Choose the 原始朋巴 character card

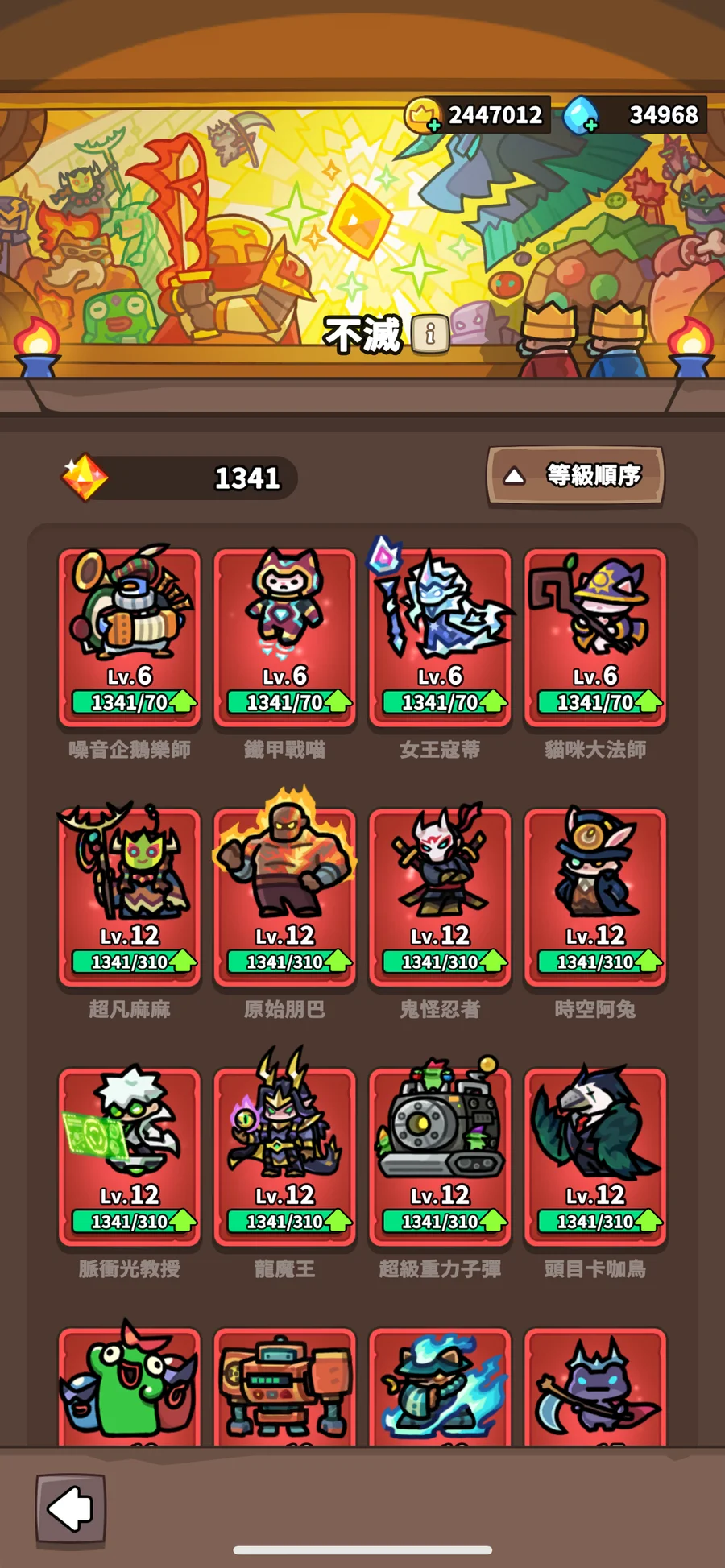pos(284,896)
